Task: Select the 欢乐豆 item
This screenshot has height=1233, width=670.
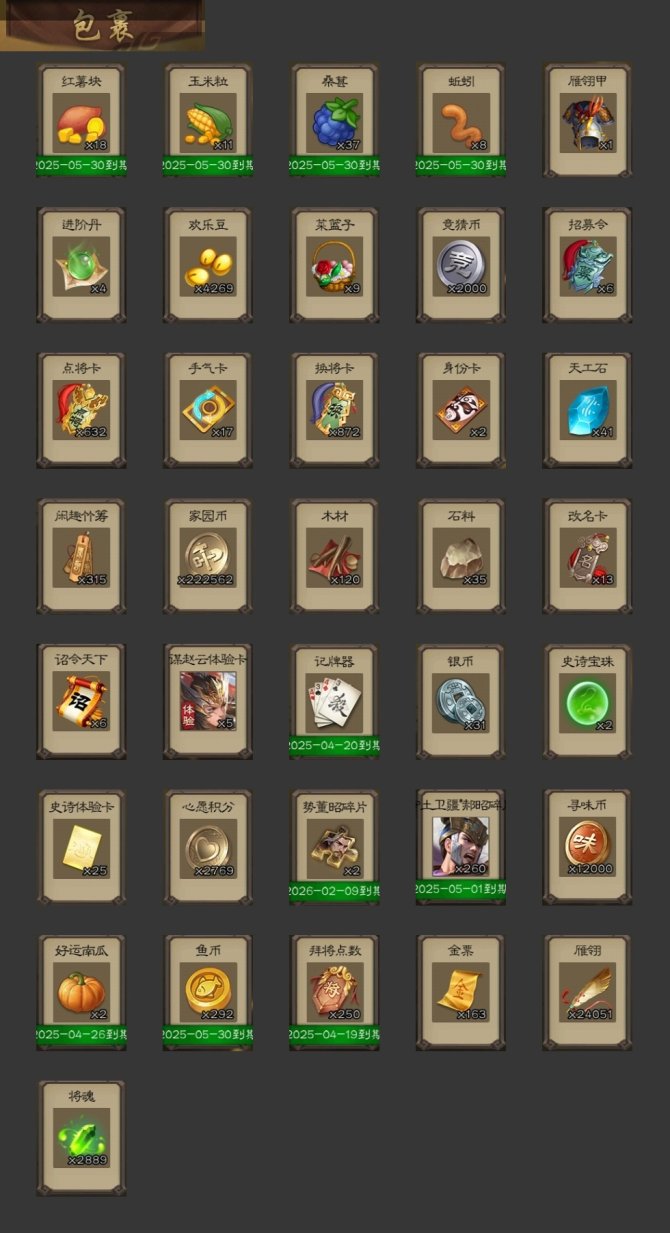Action: coord(208,266)
